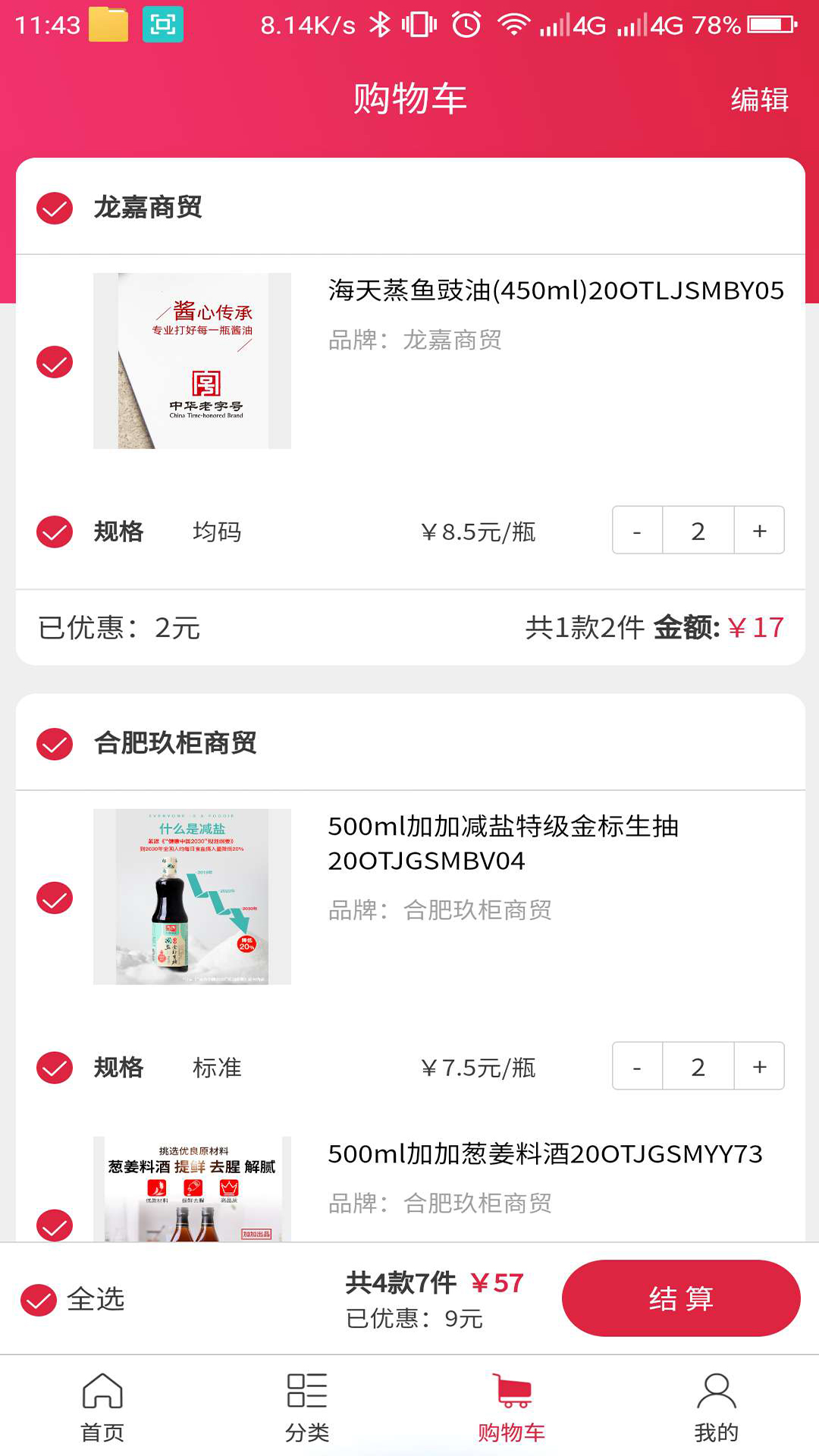
Task: Uncheck the 均码 spec checkbox
Action: 55,532
